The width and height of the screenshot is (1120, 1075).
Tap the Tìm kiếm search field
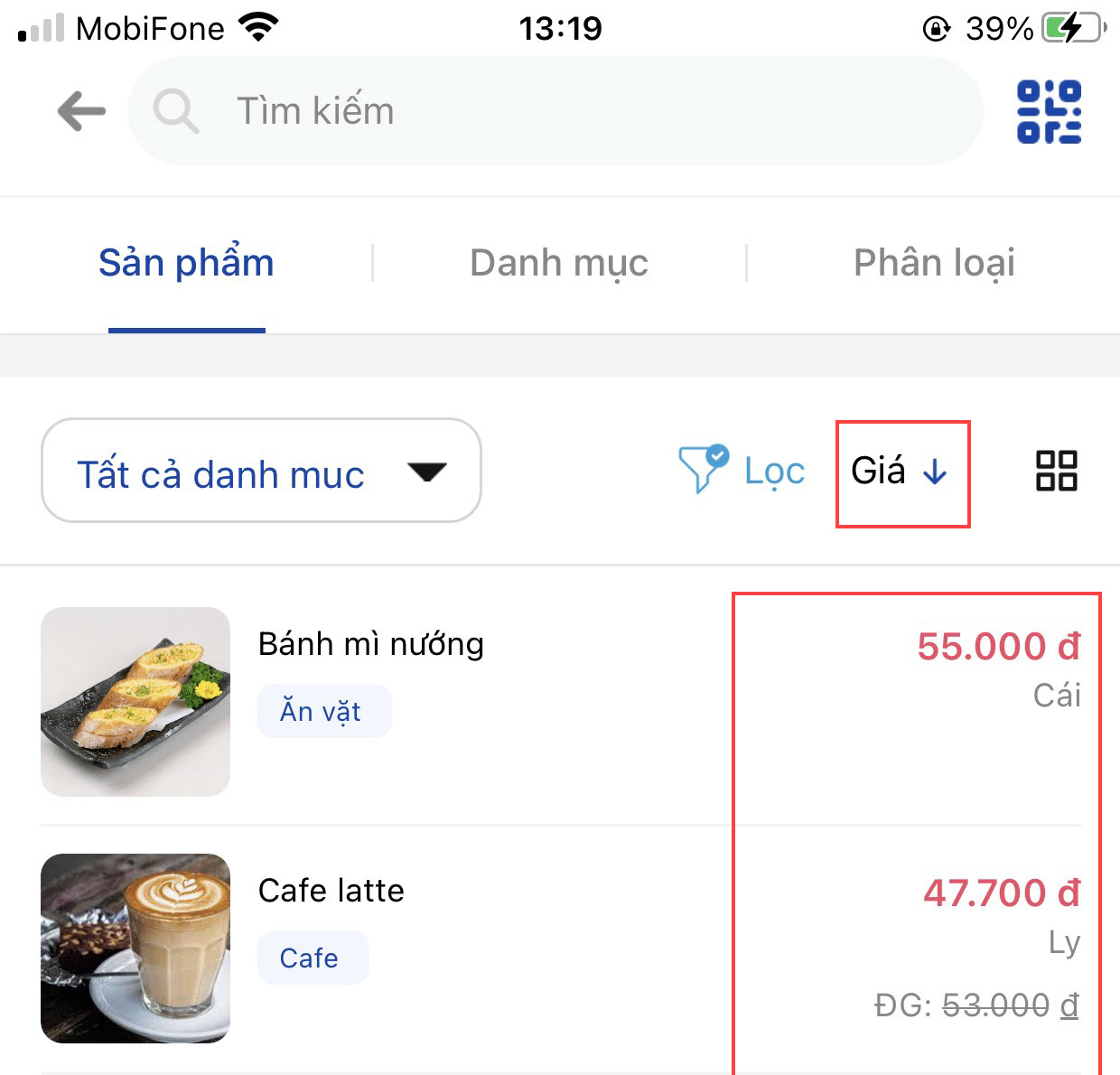tap(555, 111)
